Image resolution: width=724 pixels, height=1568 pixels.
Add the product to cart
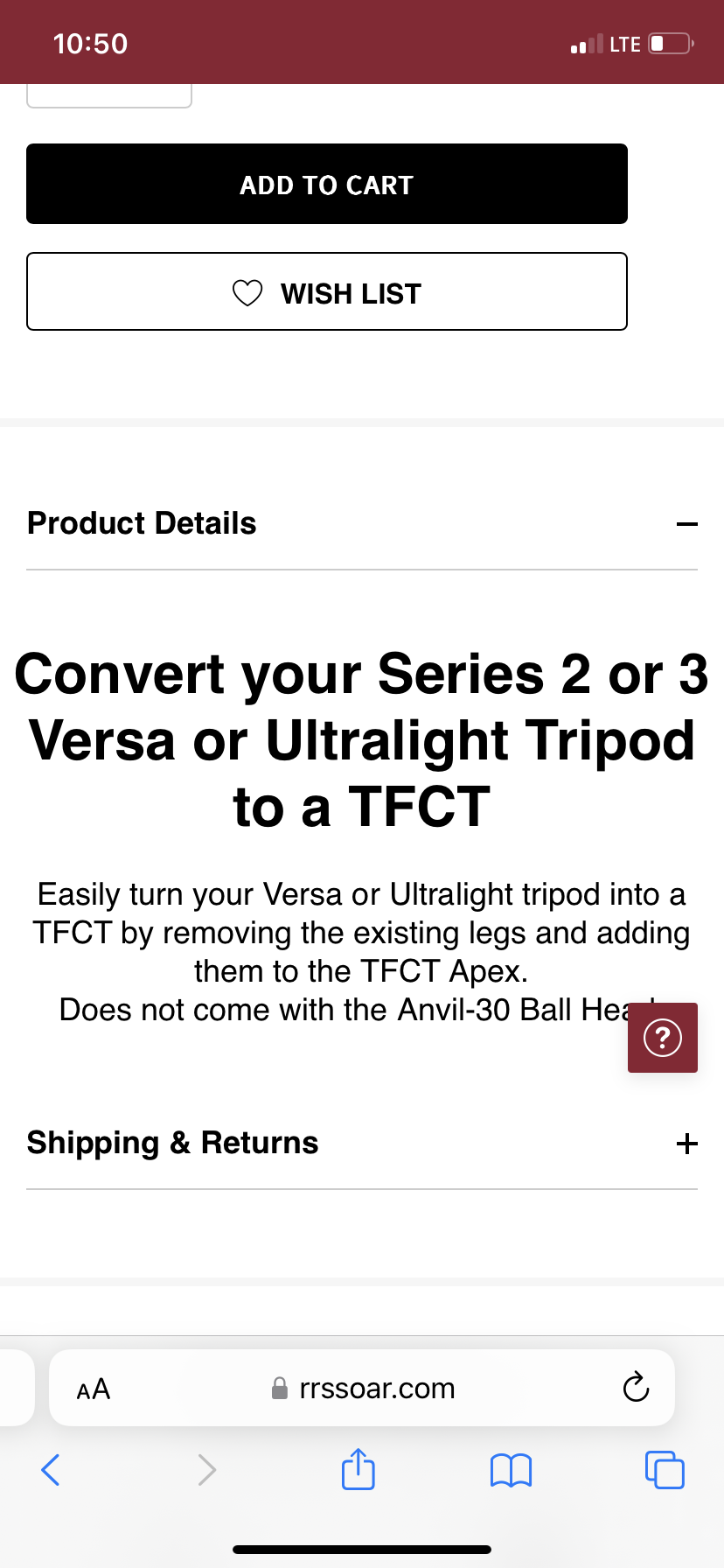pos(327,184)
